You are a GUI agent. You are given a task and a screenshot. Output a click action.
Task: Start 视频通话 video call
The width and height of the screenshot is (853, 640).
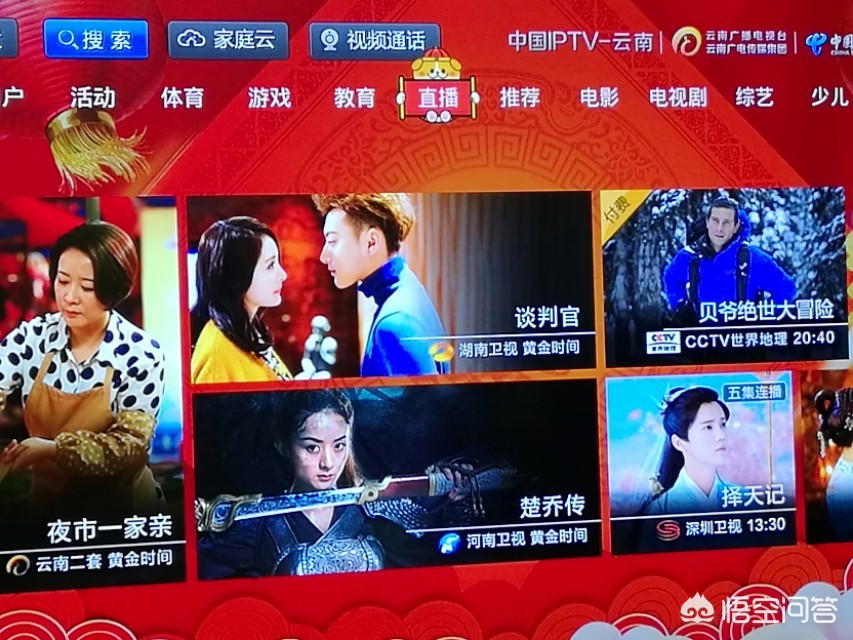coord(374,41)
